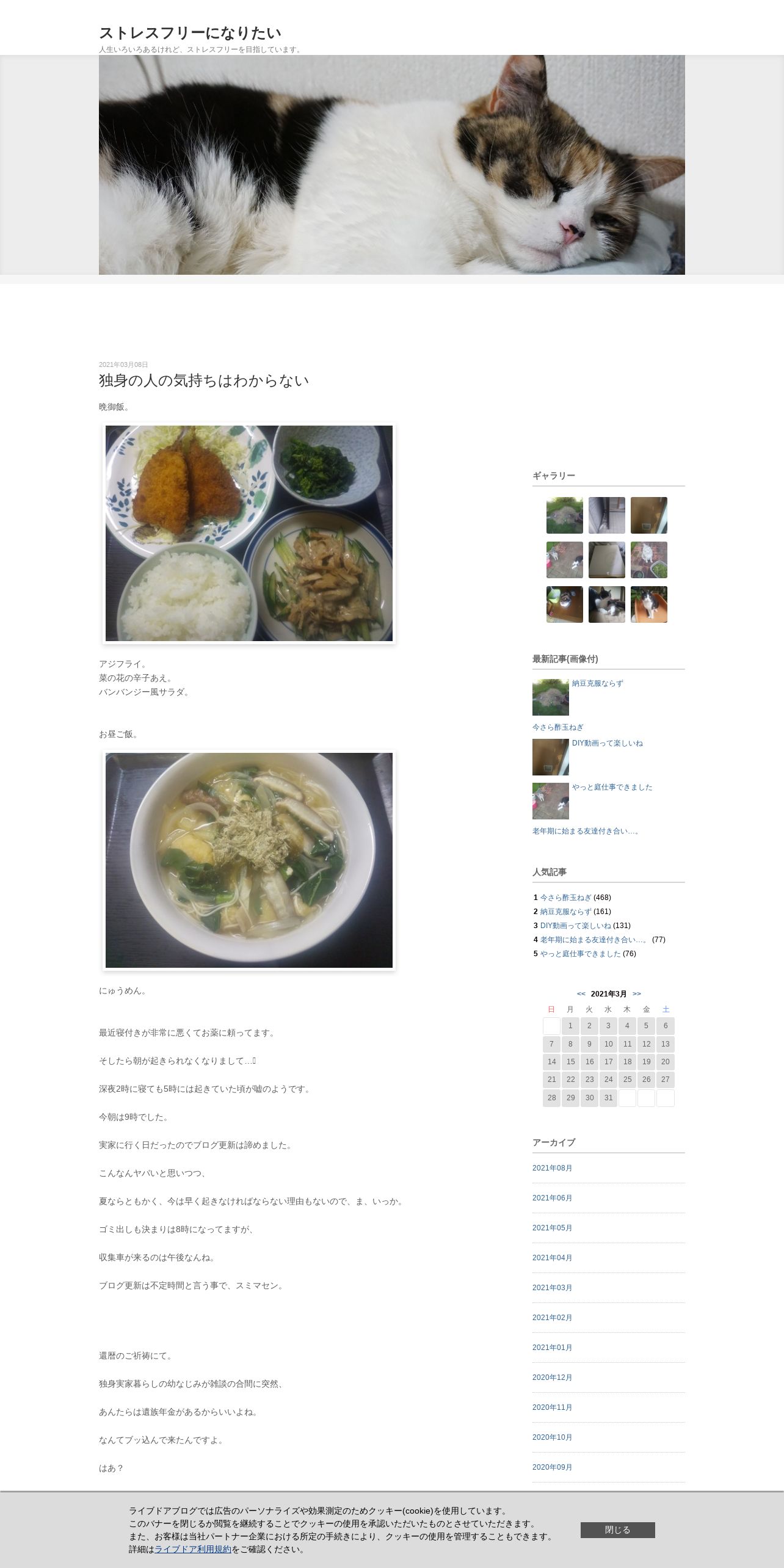Viewport: 784px width, 1568px height.
Task: Go to previous month in calendar
Action: pyautogui.click(x=581, y=993)
